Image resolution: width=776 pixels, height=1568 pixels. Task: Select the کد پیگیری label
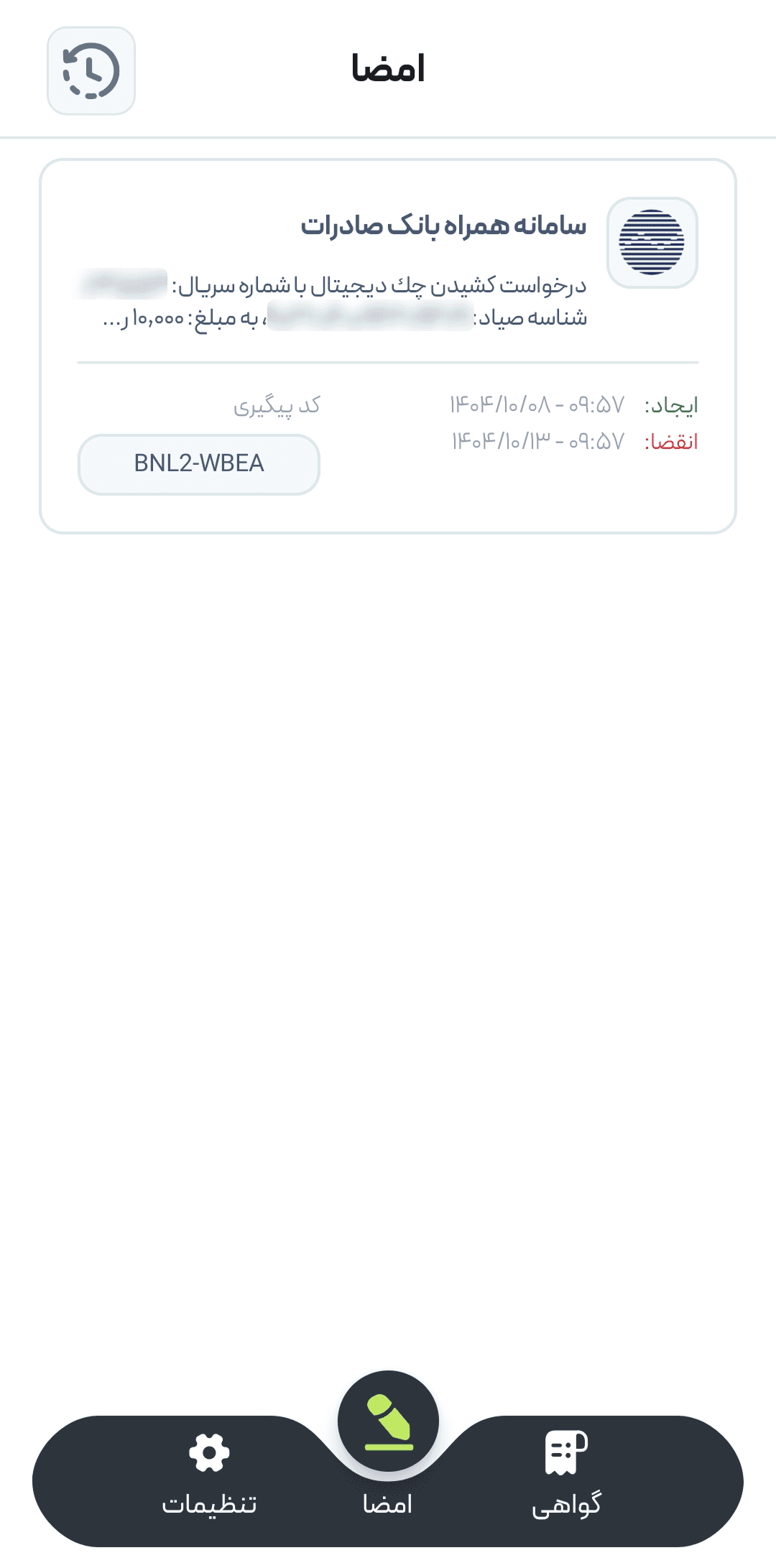click(277, 407)
